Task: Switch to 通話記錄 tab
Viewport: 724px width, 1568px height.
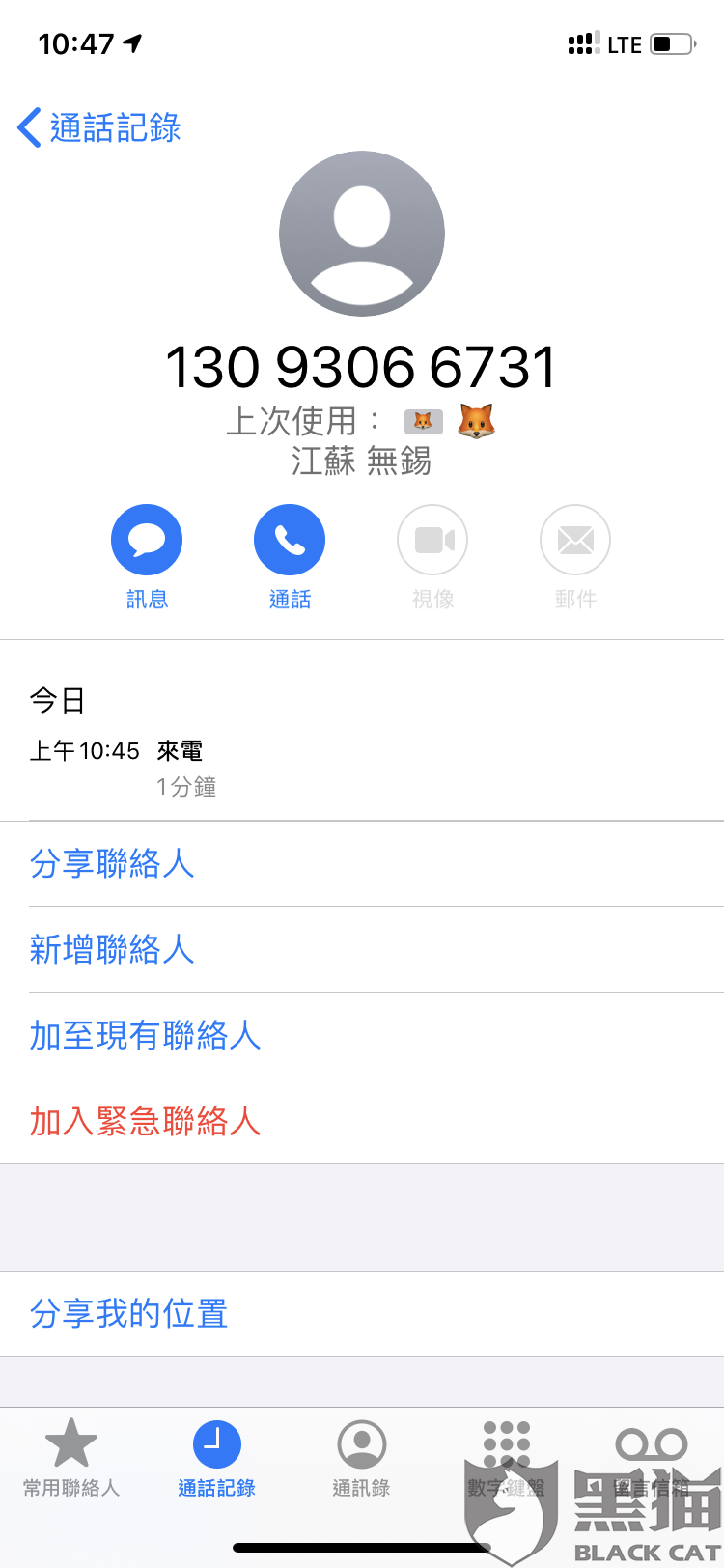Action: (x=216, y=1458)
